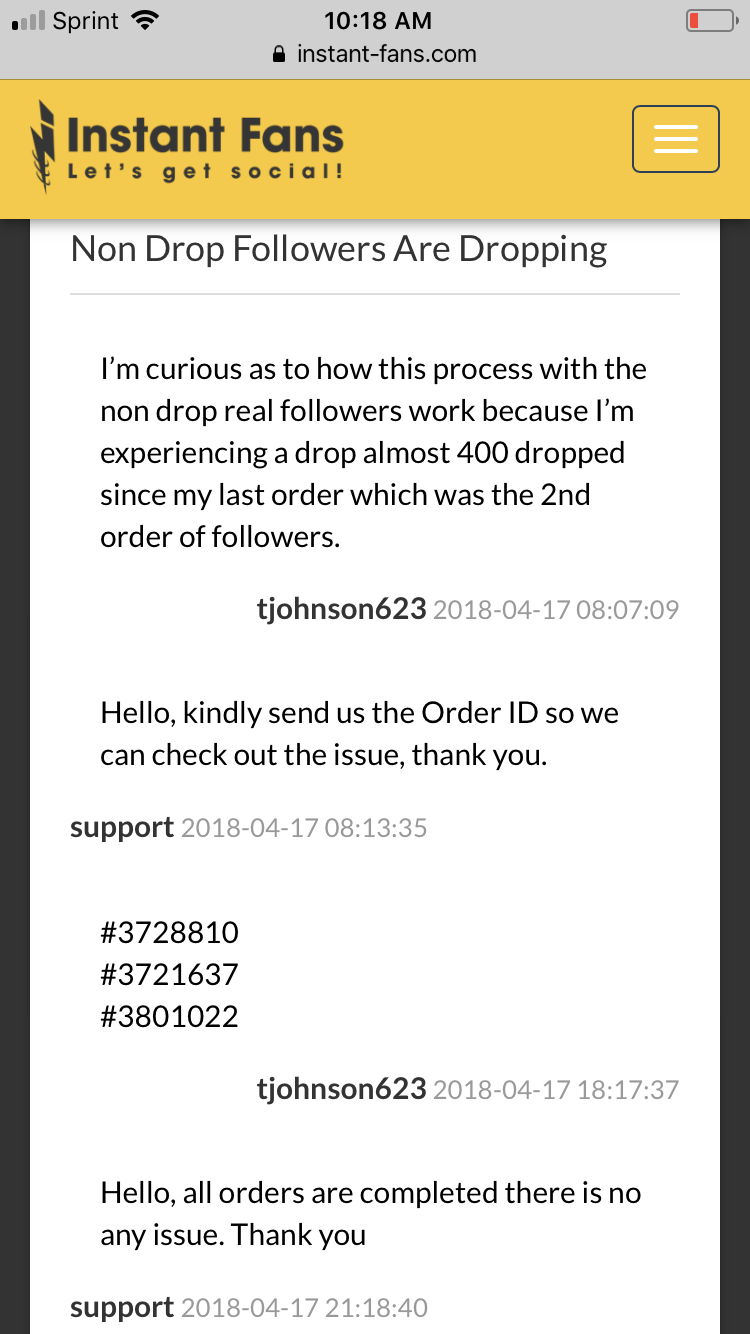Tap the instant-fans.com address bar

(x=375, y=54)
